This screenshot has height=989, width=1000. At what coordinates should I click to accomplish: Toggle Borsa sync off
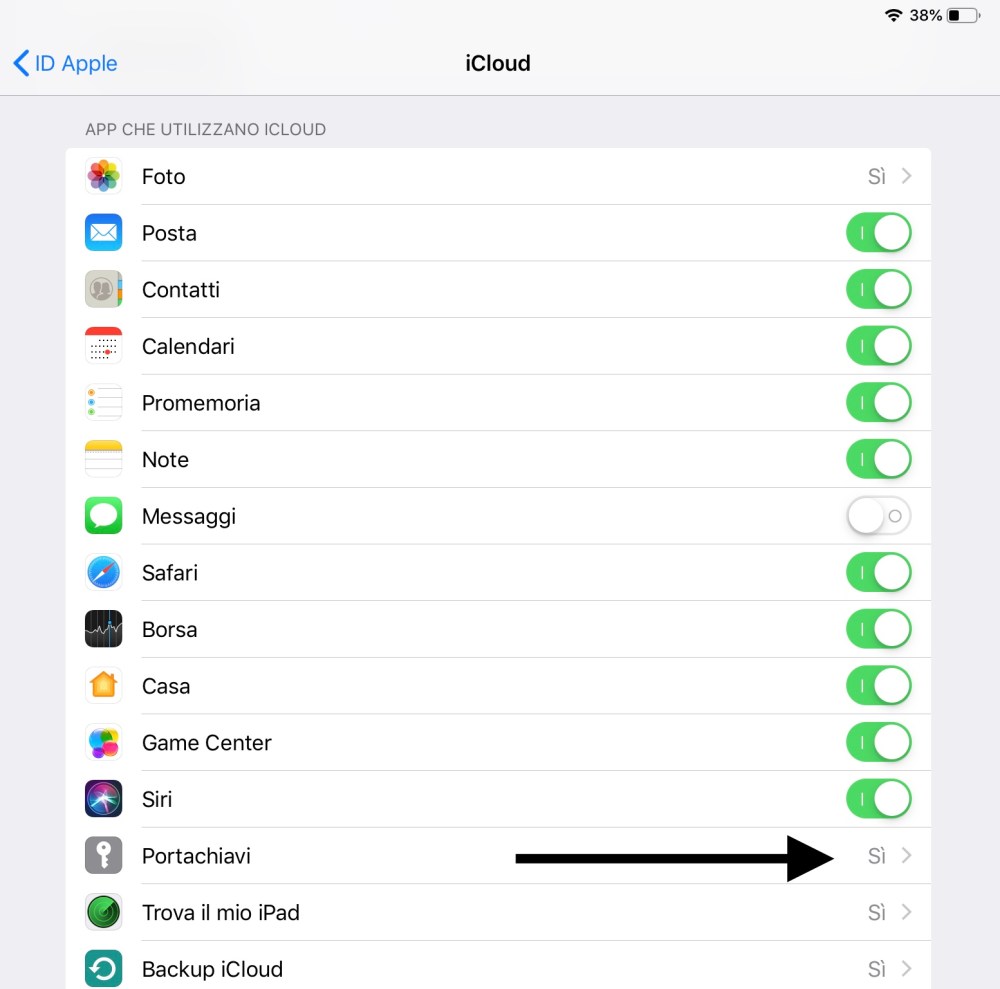878,630
